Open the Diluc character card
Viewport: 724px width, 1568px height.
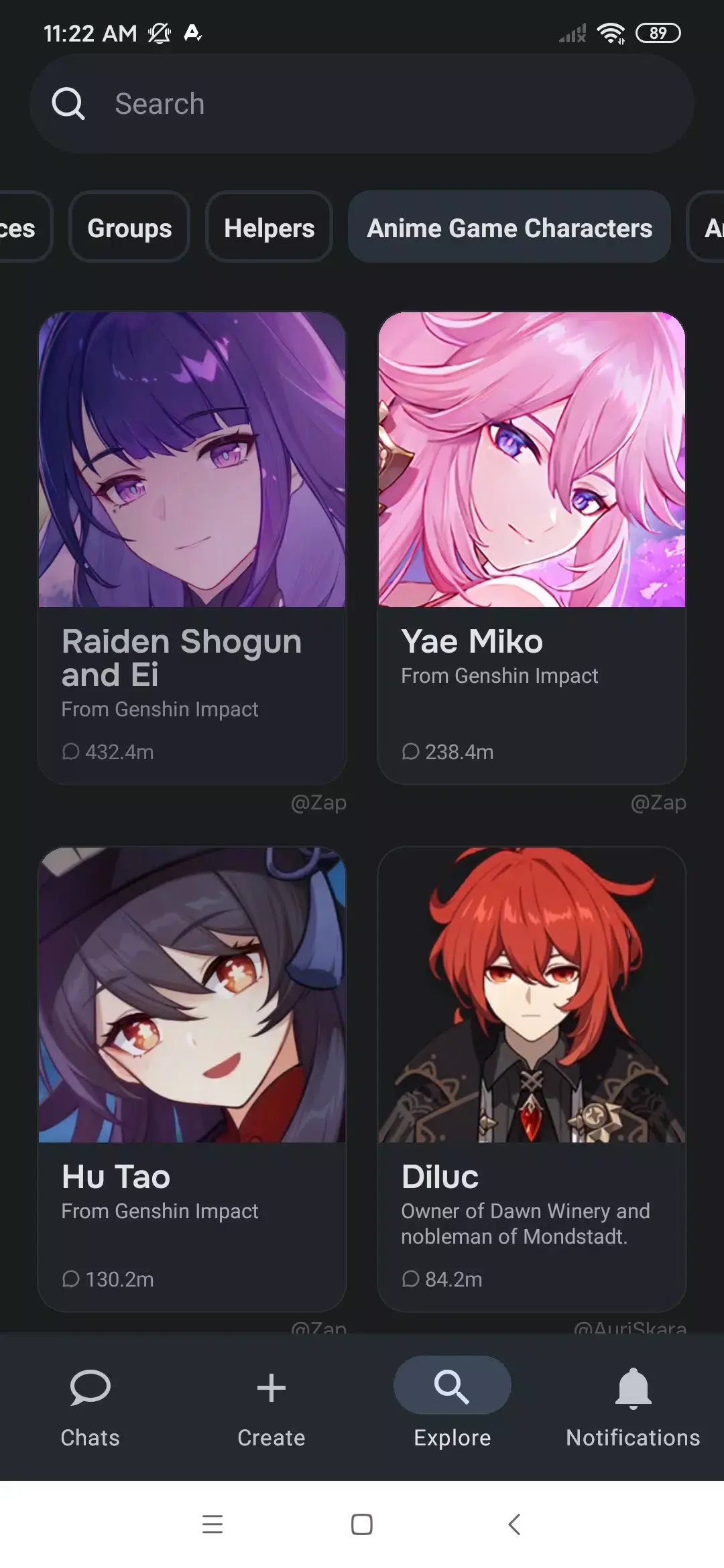point(532,1079)
